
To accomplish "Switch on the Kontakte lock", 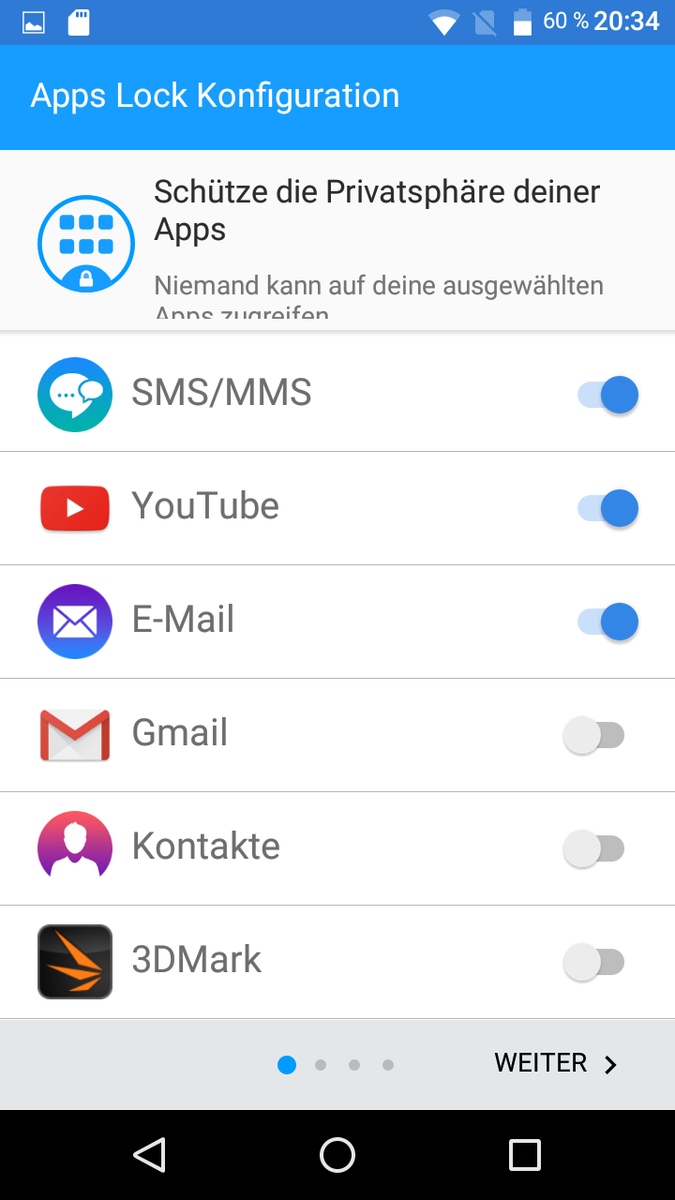I will (594, 849).
